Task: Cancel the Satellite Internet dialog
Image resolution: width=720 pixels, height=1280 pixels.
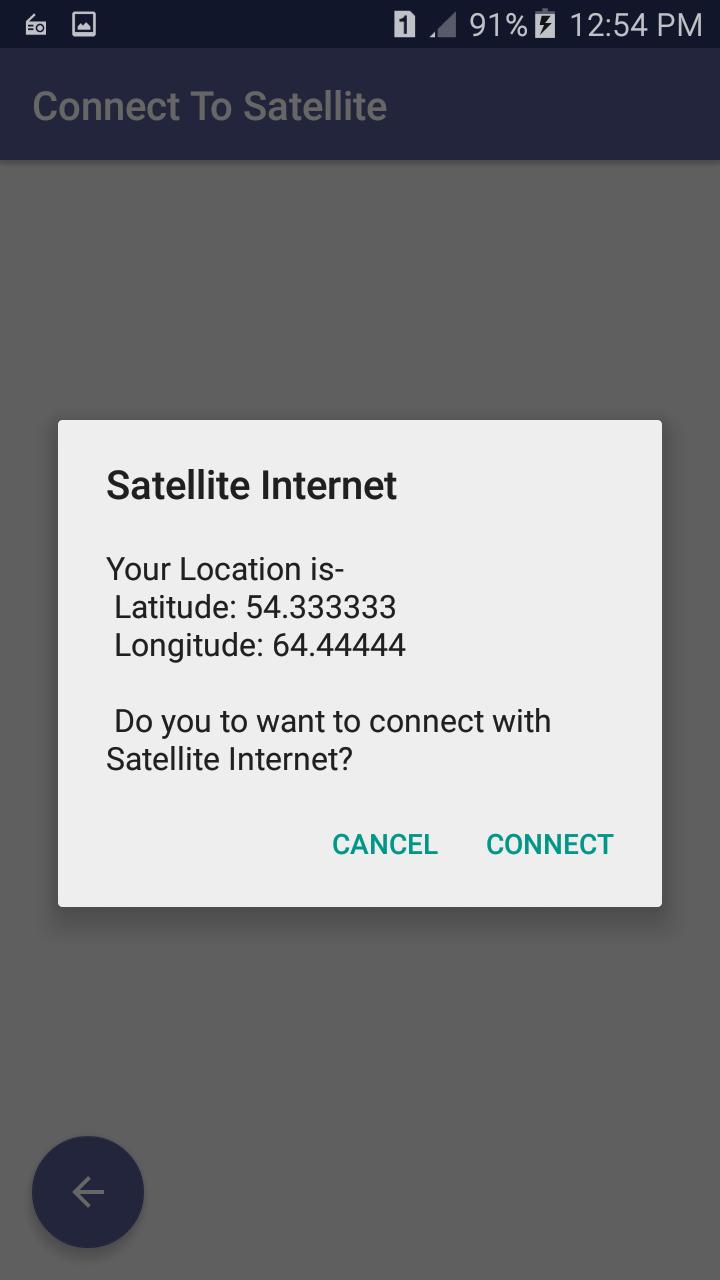Action: tap(385, 844)
